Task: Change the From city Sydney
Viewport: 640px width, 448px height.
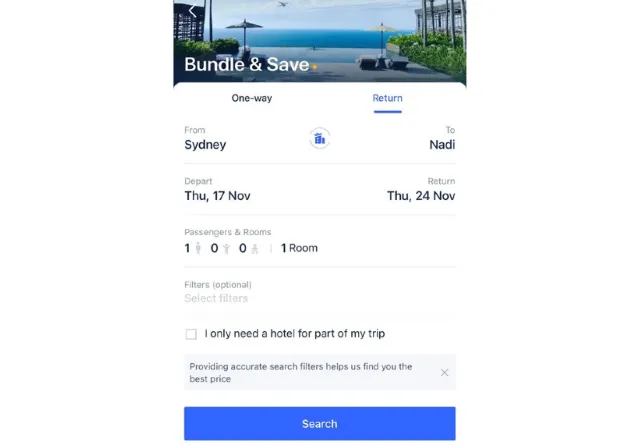Action: [x=205, y=144]
